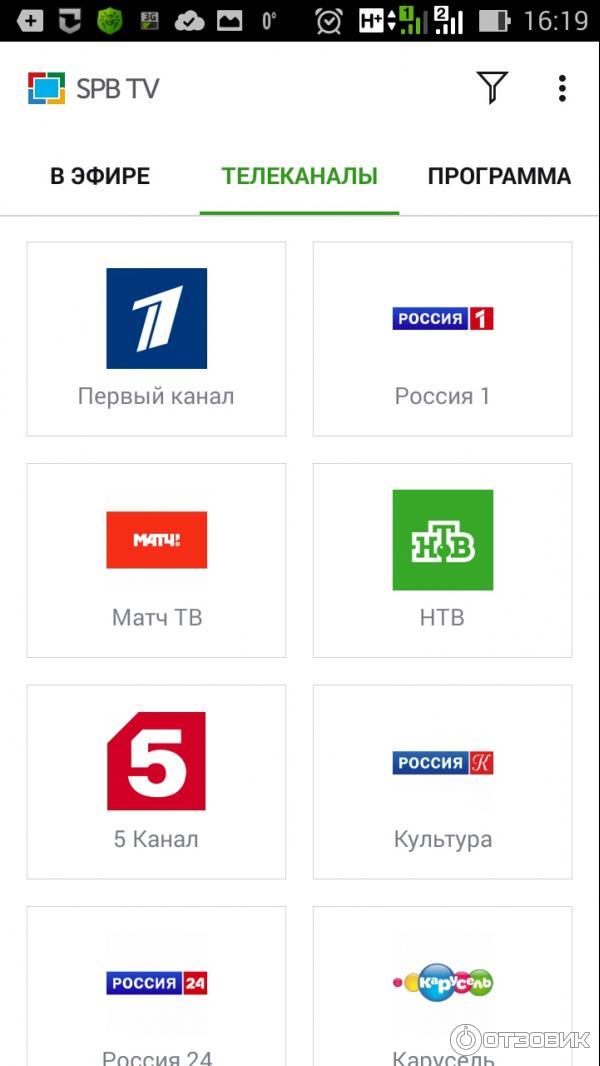The image size is (600, 1066).
Task: Watch the Матч ТВ channel
Action: click(x=156, y=560)
